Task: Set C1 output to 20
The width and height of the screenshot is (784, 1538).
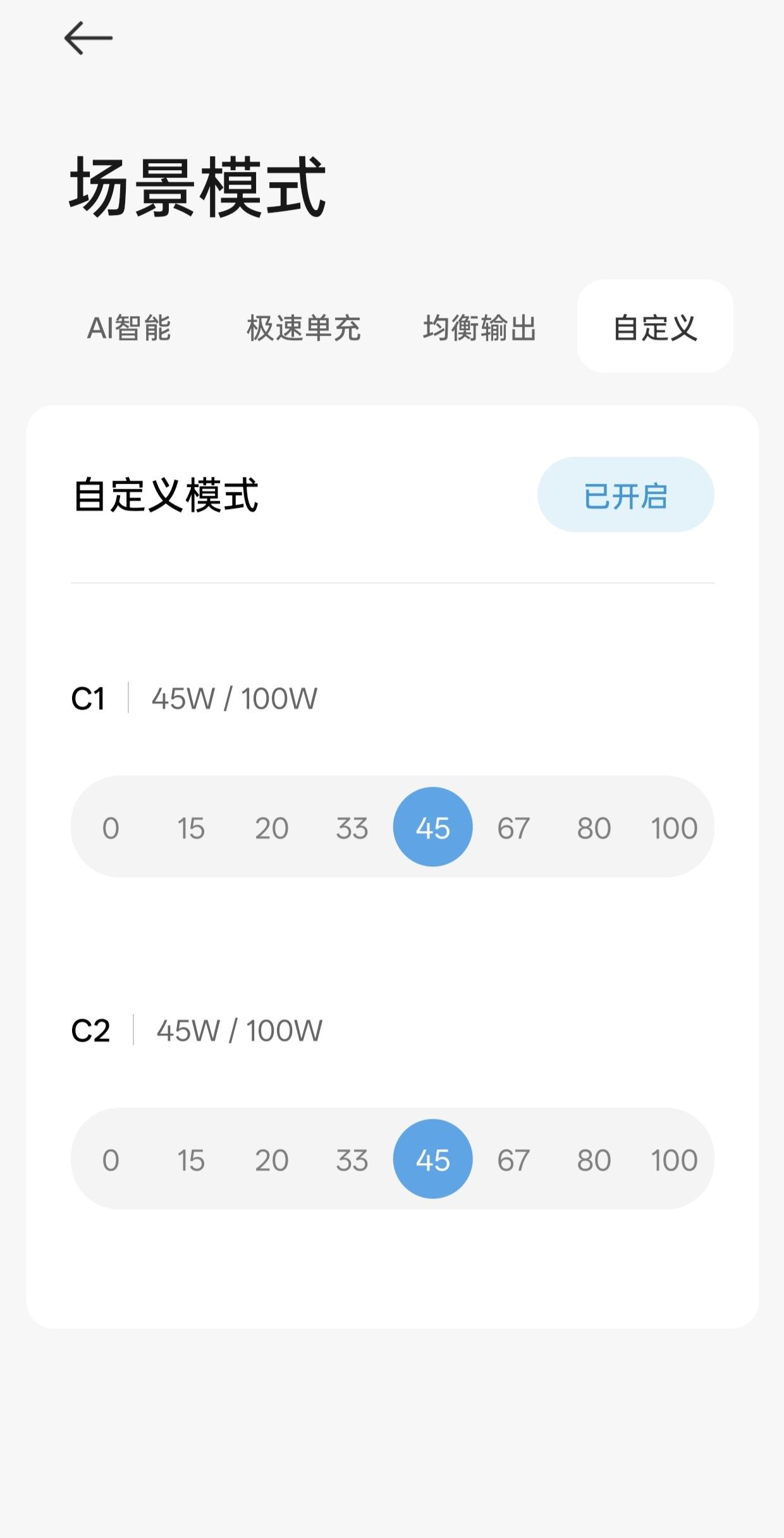Action: (272, 828)
